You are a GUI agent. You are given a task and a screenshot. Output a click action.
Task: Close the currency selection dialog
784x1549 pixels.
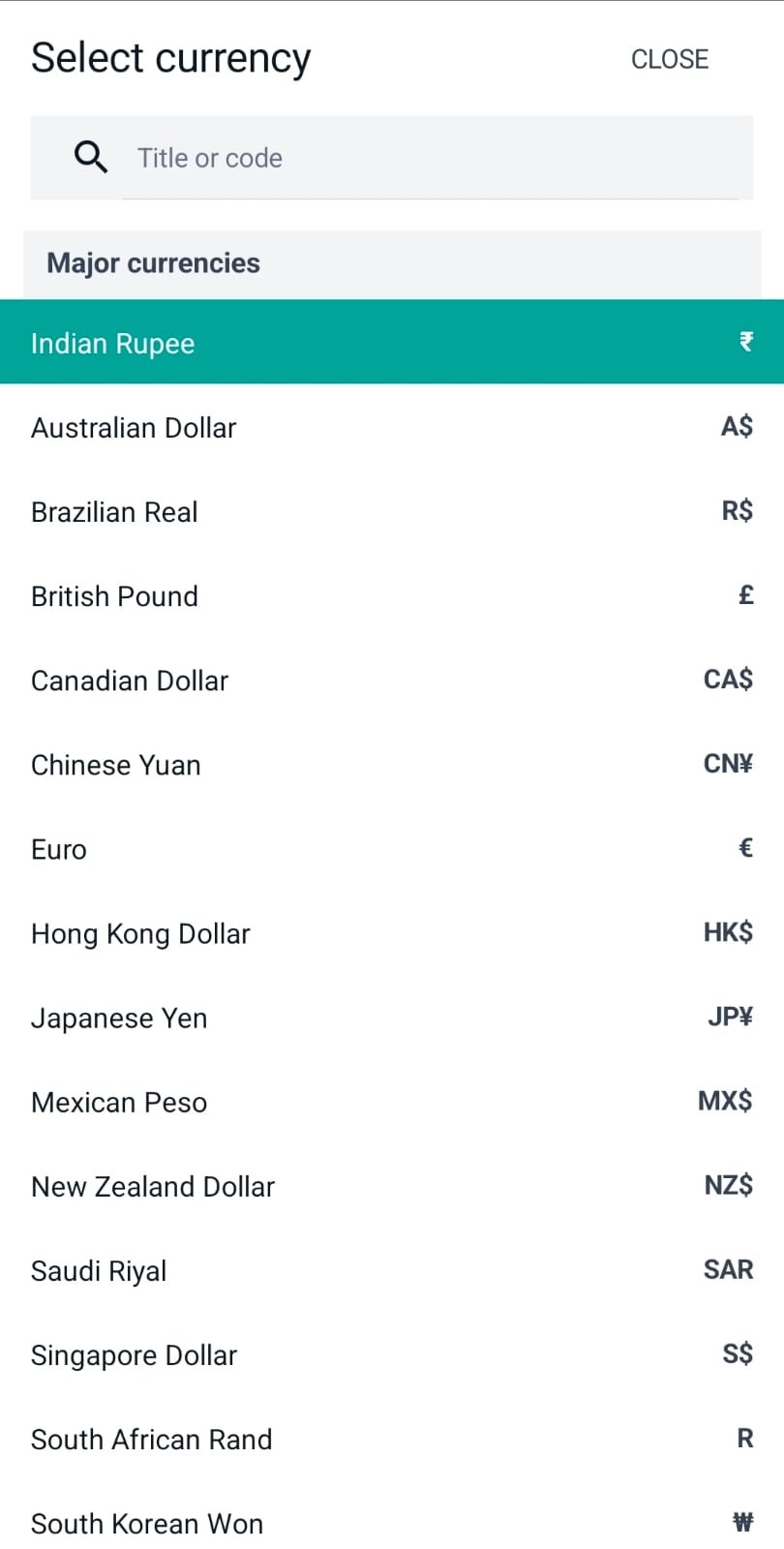670,58
